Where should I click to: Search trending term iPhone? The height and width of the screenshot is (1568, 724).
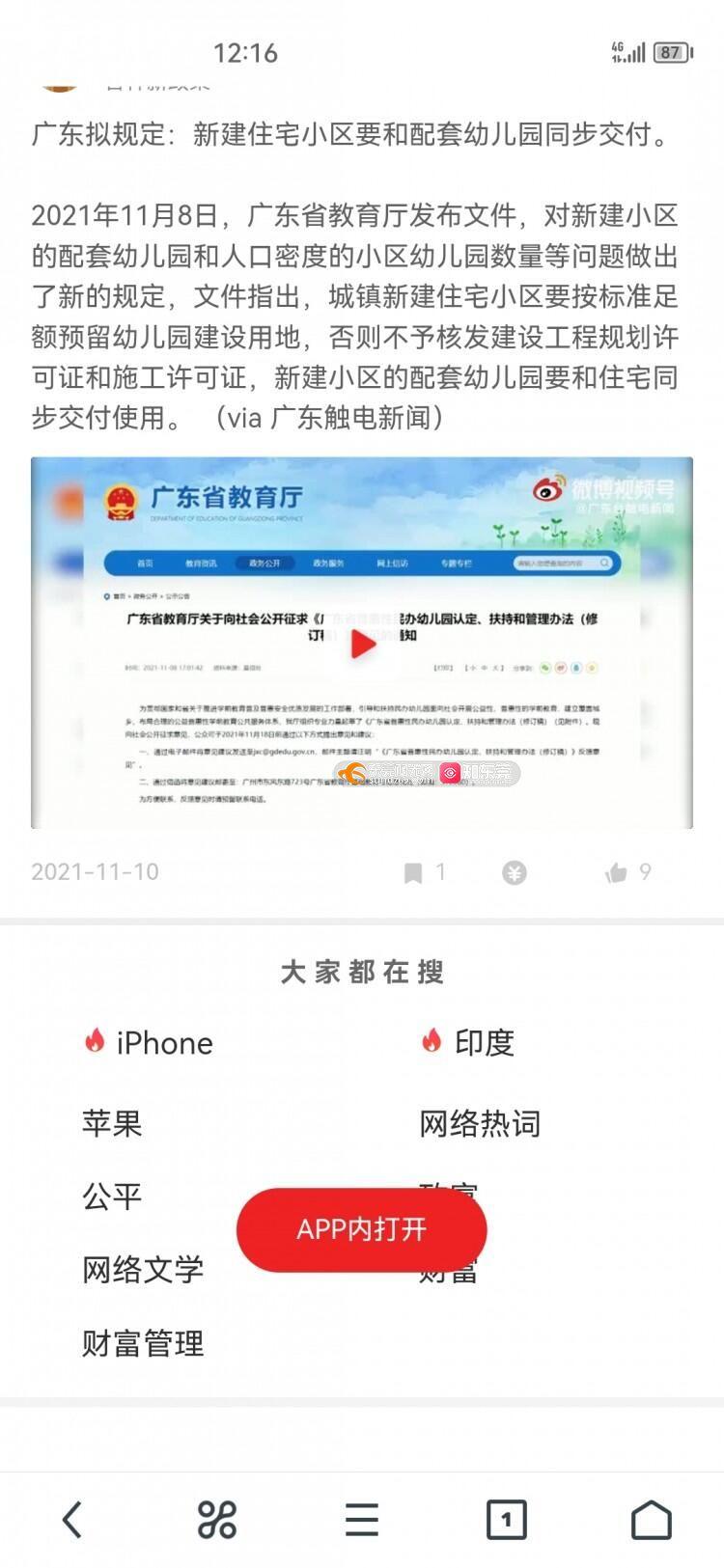(x=163, y=1043)
